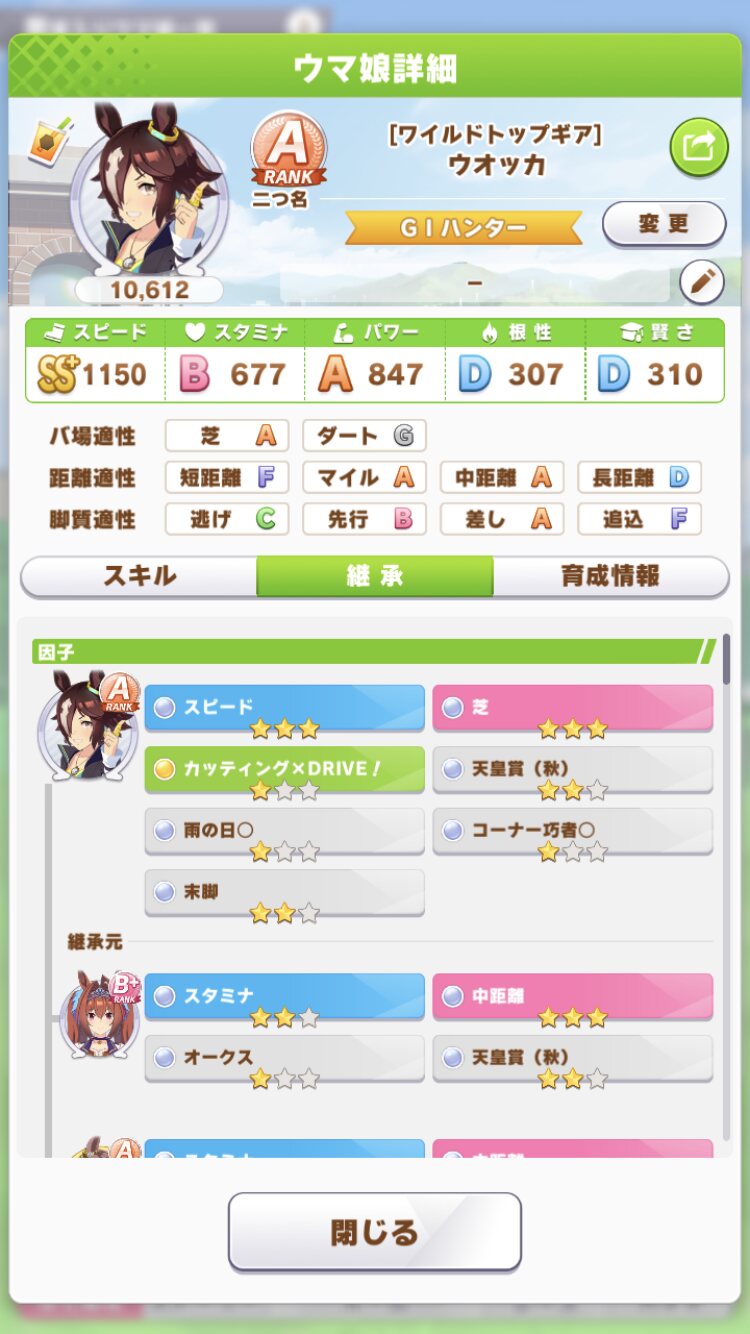The width and height of the screenshot is (750, 1334).
Task: Close the dialog with 閉じる
Action: click(x=375, y=1231)
